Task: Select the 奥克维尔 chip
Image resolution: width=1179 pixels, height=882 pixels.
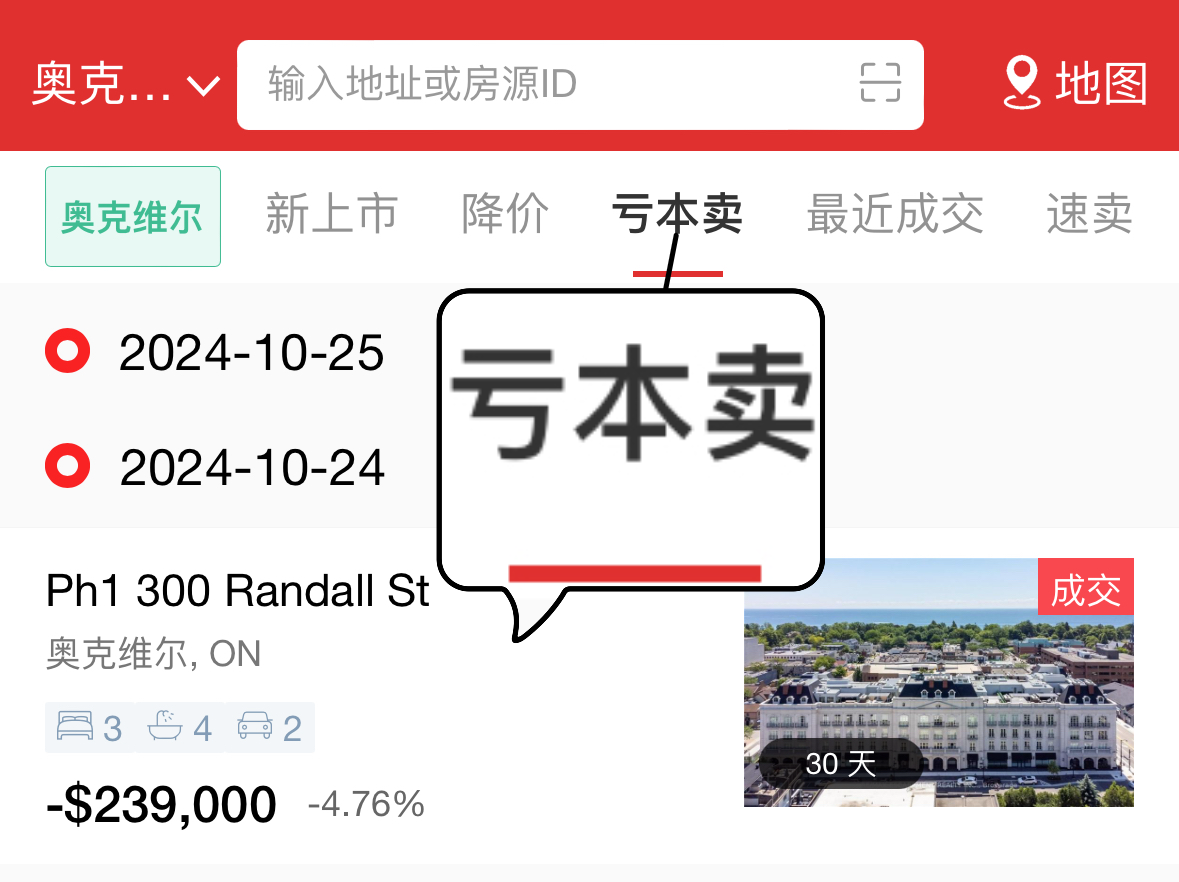Action: tap(133, 217)
